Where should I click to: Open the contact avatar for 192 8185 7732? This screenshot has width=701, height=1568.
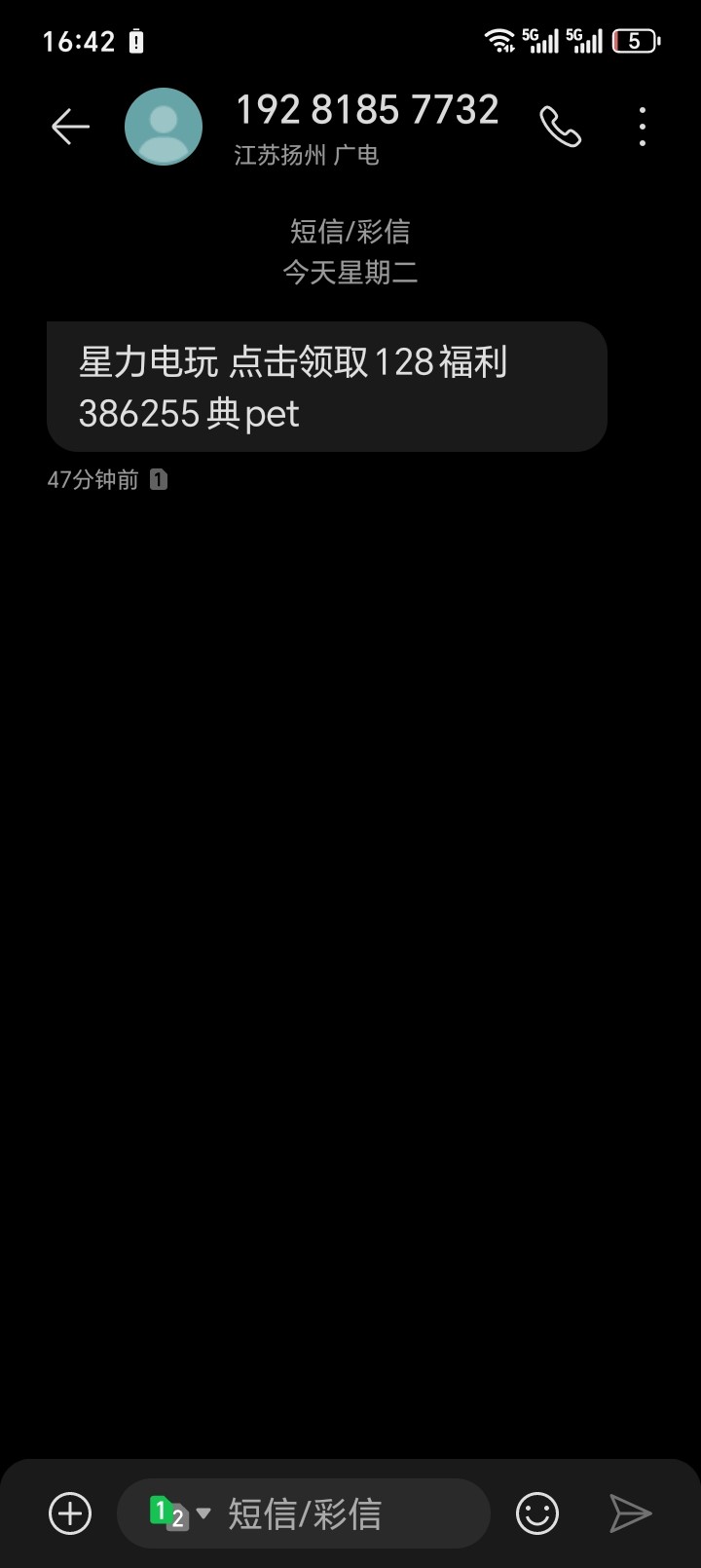click(x=164, y=127)
